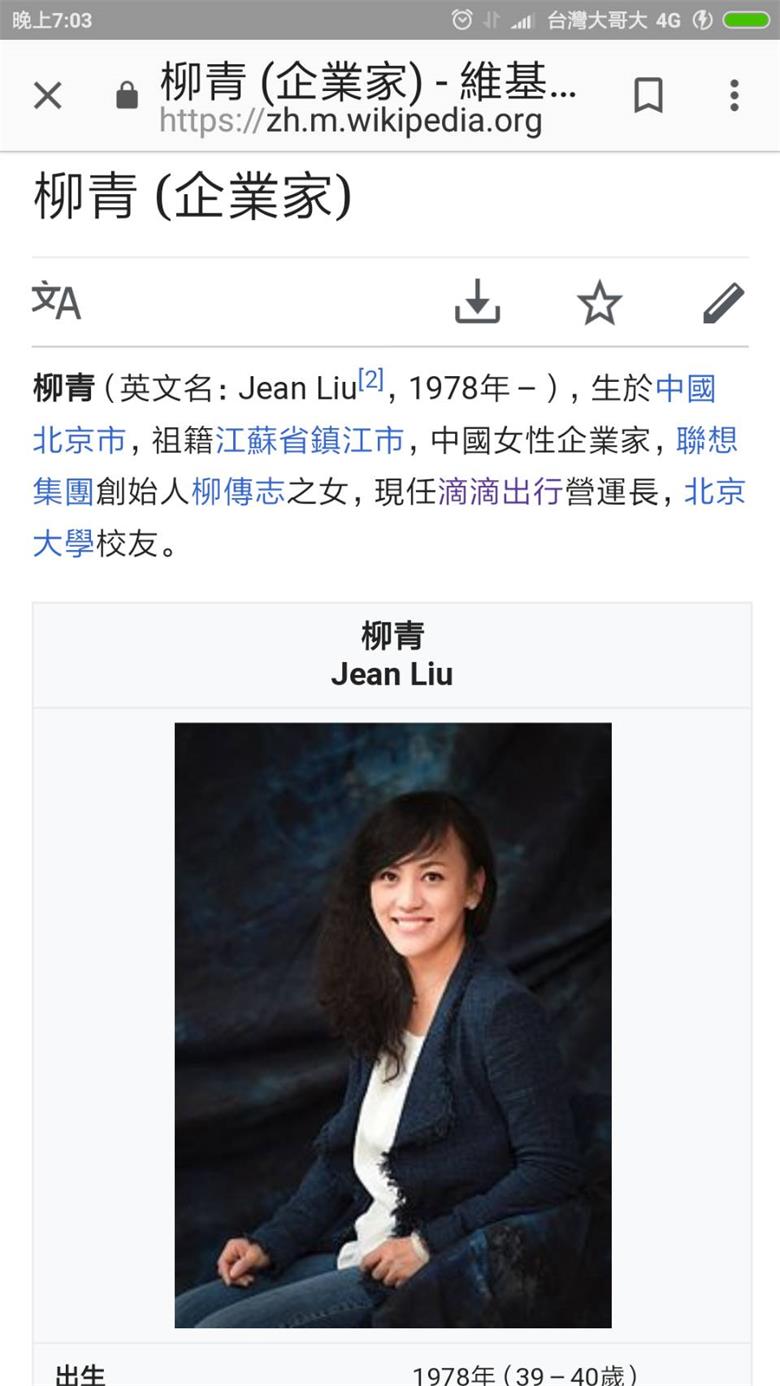780x1386 pixels.
Task: Open the 北京市 link
Action: (x=79, y=440)
